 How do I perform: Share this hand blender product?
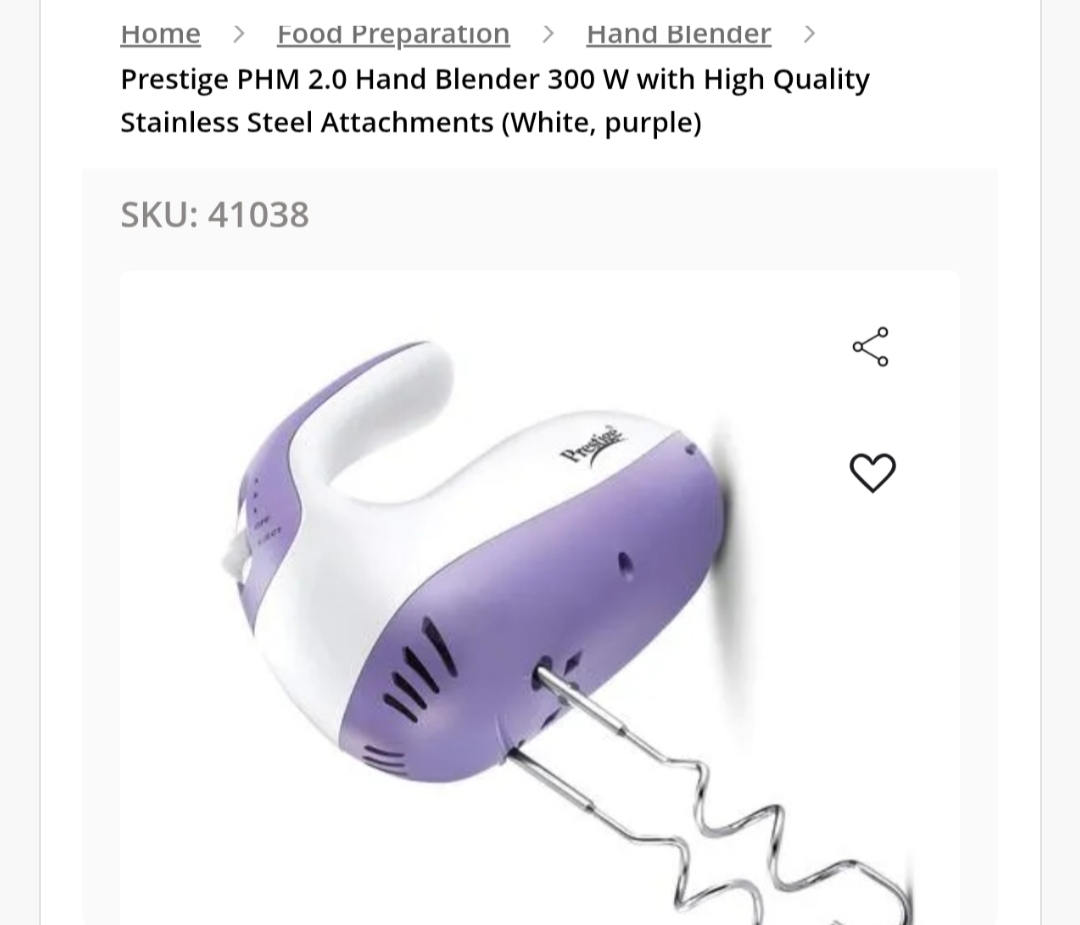[870, 347]
